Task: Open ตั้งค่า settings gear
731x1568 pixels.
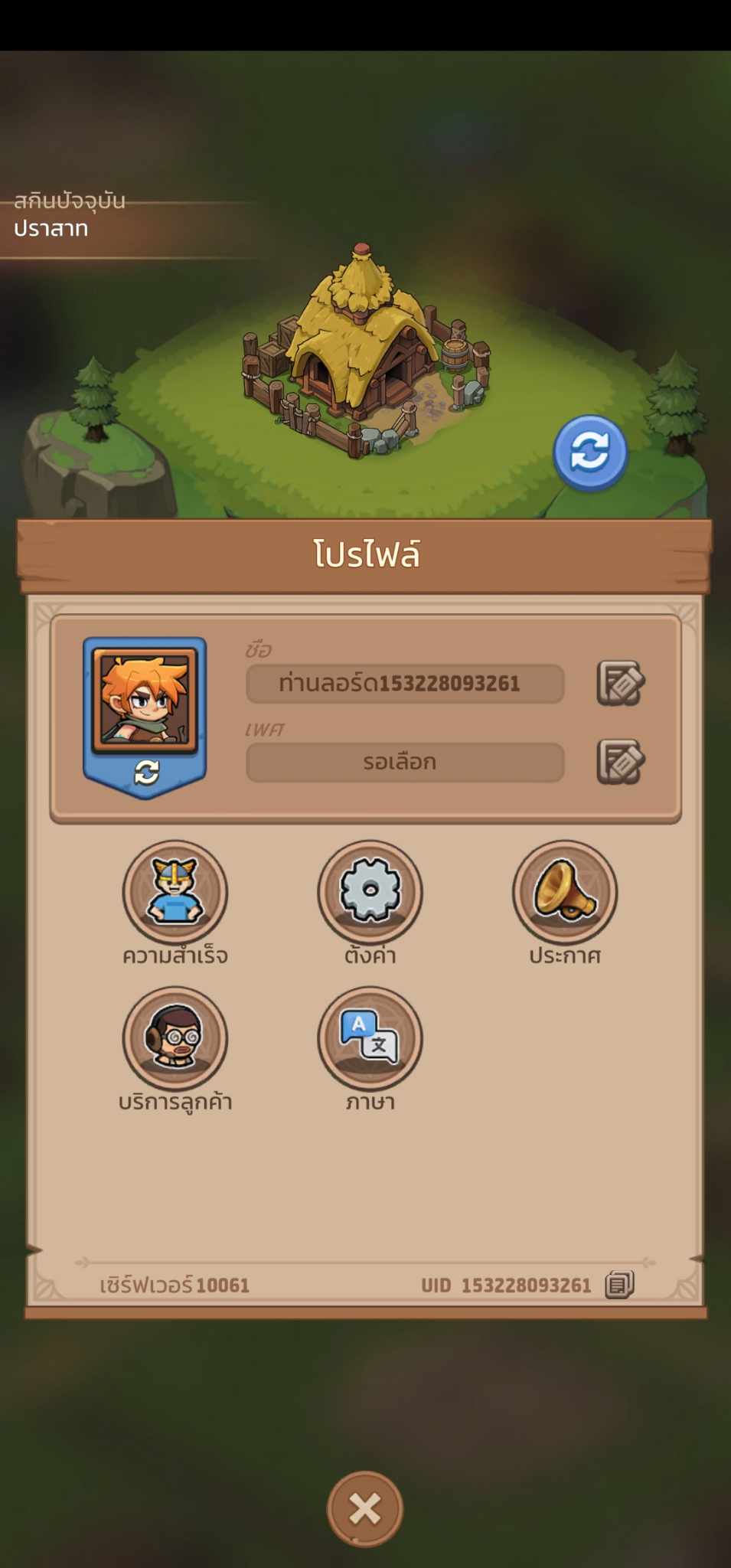Action: (x=370, y=891)
